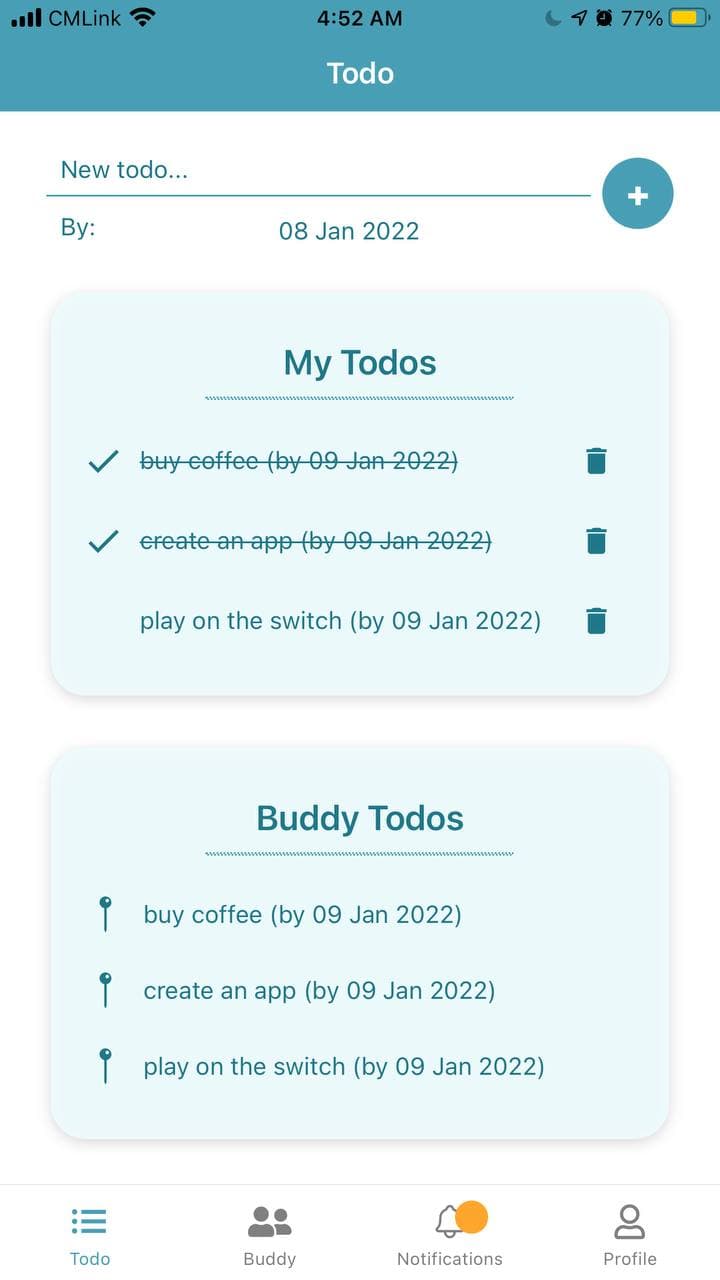This screenshot has width=720, height=1280.
Task: Tap pin next to buddy's create an app
Action: pos(105,990)
